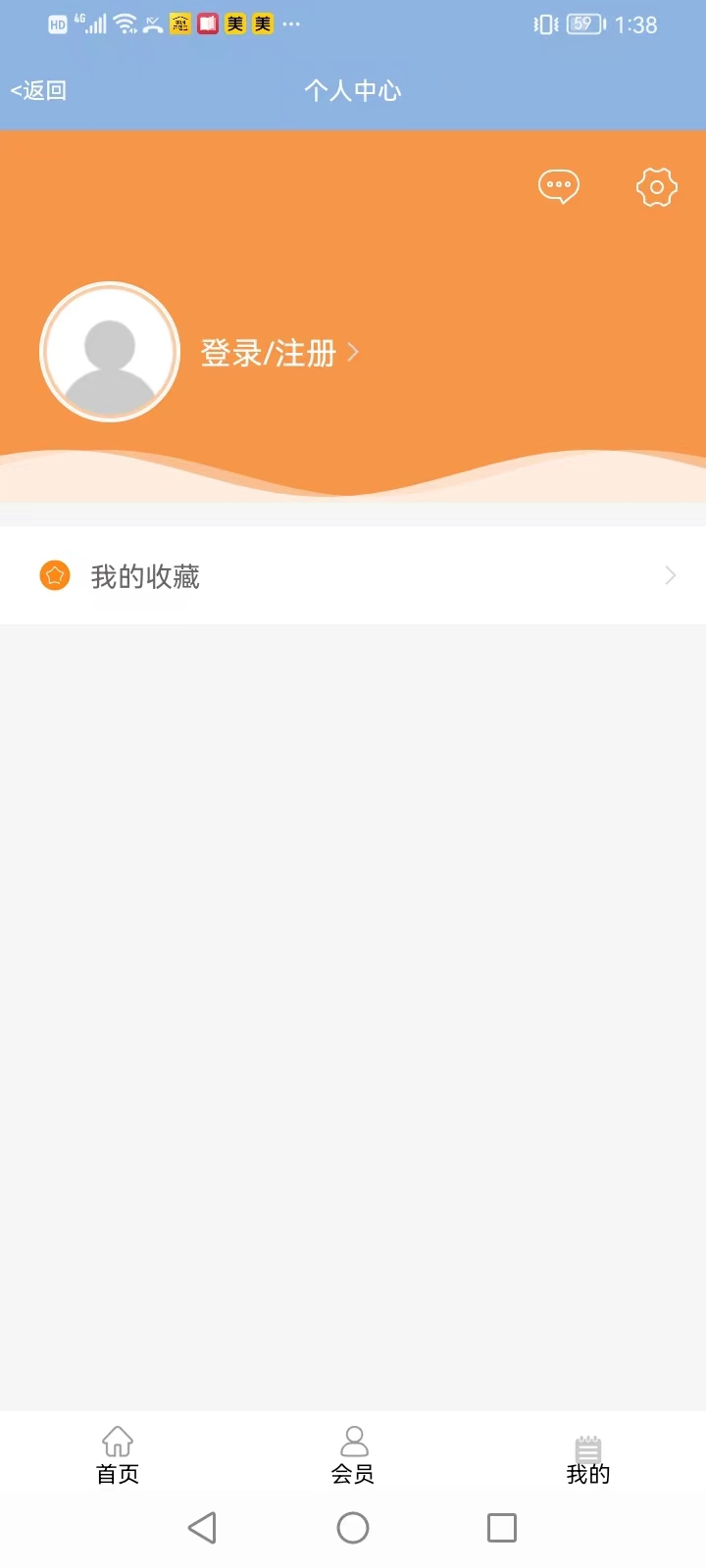Open the settings gear icon
The width and height of the screenshot is (706, 1568).
coord(656,187)
